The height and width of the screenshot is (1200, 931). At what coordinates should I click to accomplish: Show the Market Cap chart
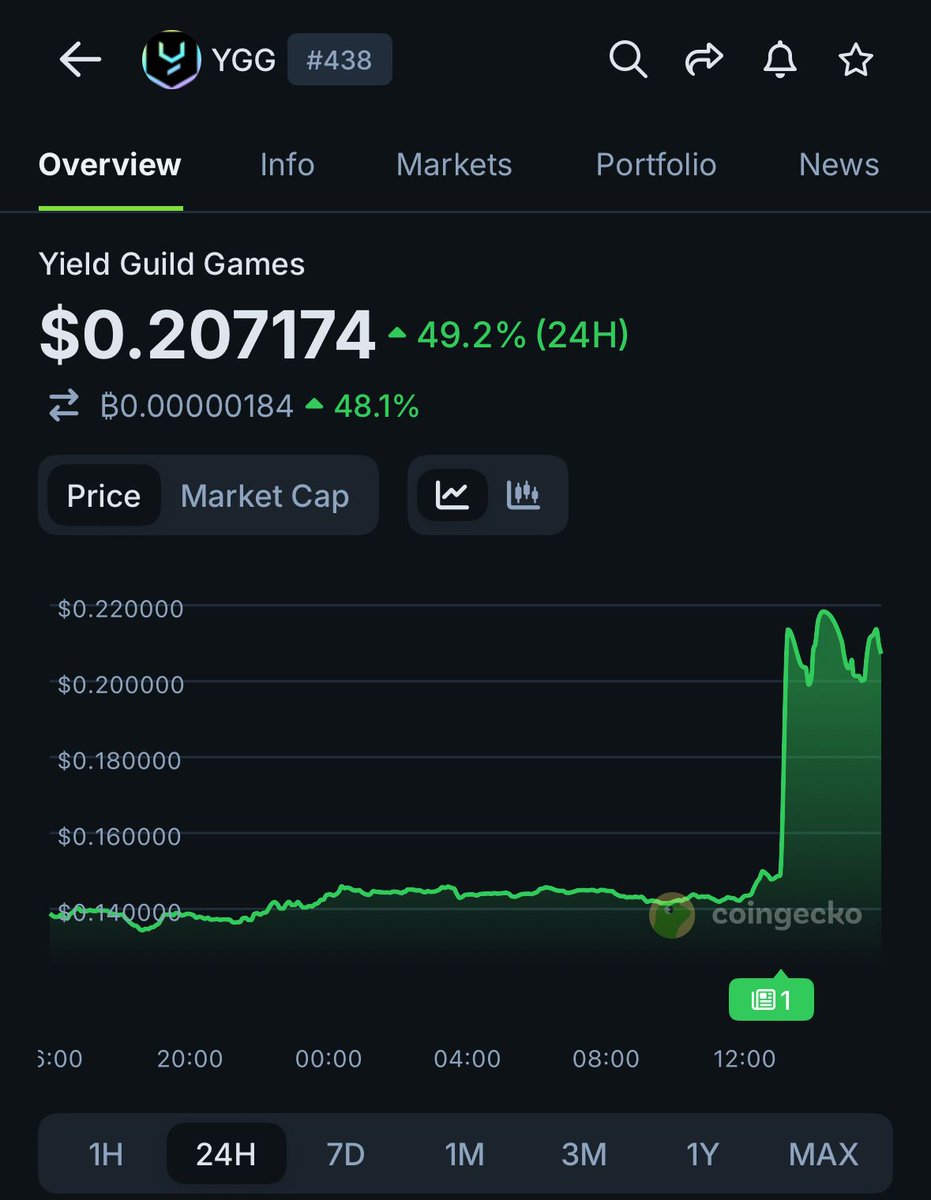pos(265,496)
